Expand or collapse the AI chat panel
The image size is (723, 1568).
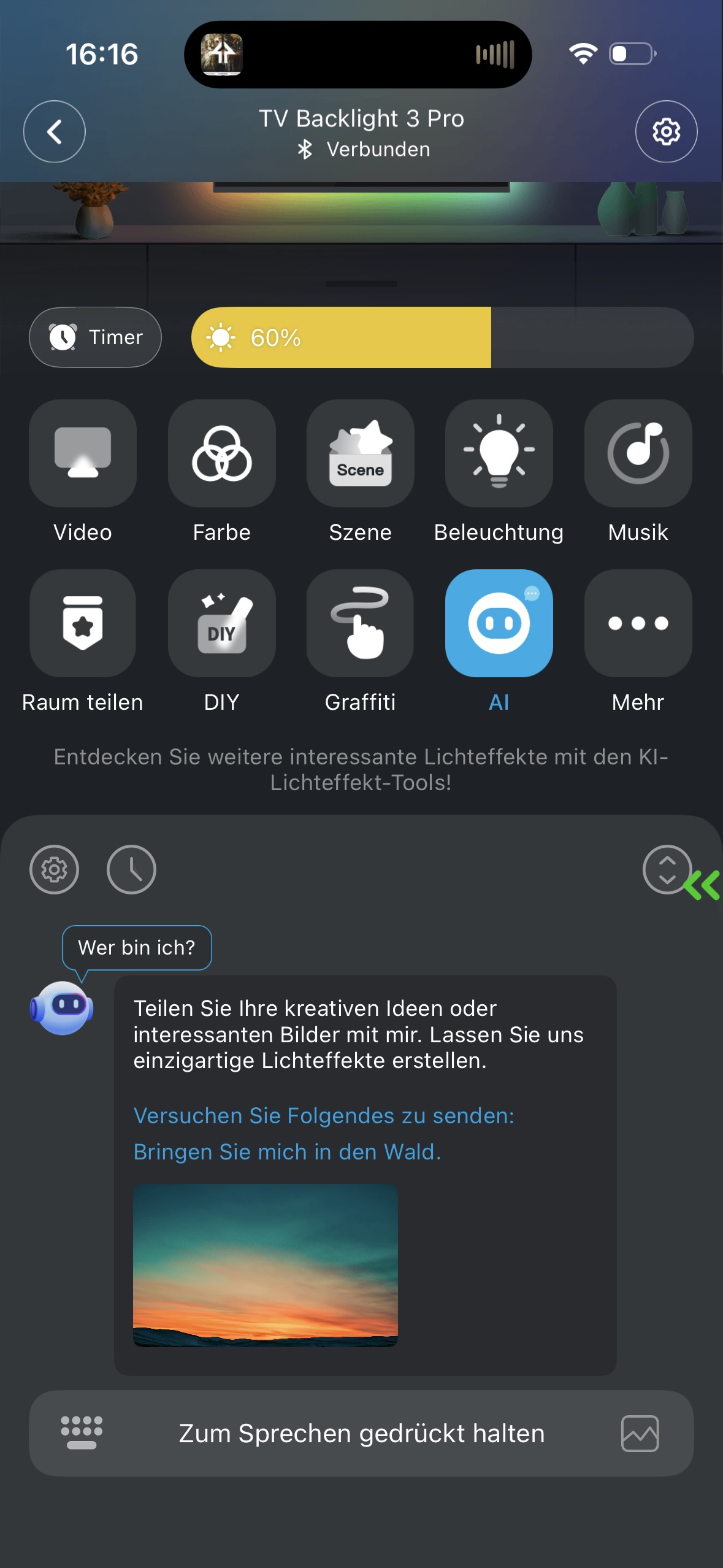(x=667, y=869)
